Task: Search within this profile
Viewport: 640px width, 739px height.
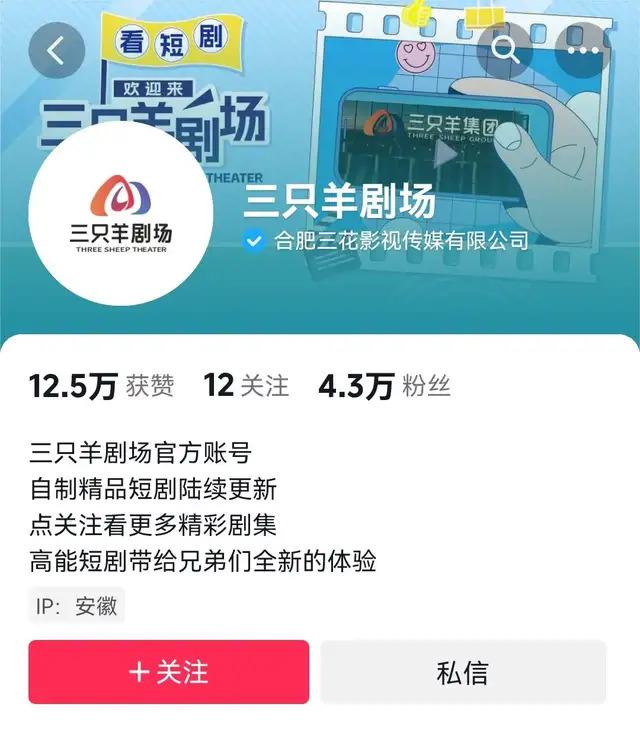Action: click(504, 49)
